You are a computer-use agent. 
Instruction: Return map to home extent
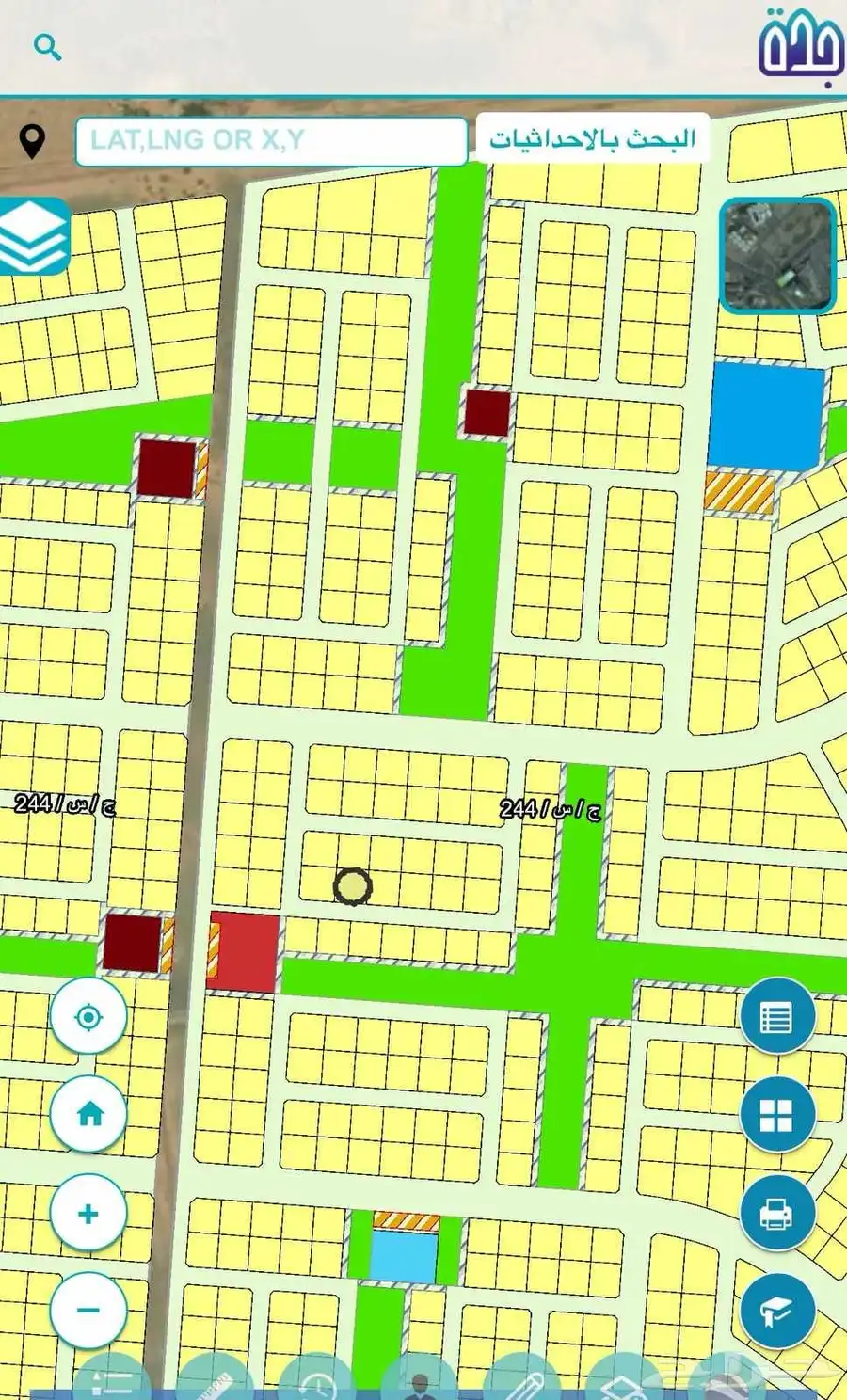tap(88, 1115)
